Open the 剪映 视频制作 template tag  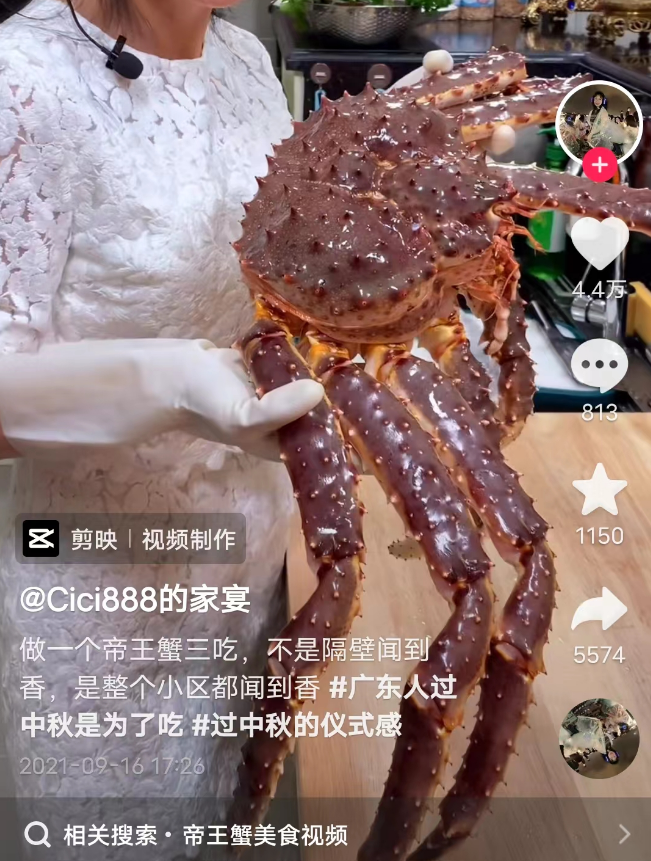coord(131,539)
